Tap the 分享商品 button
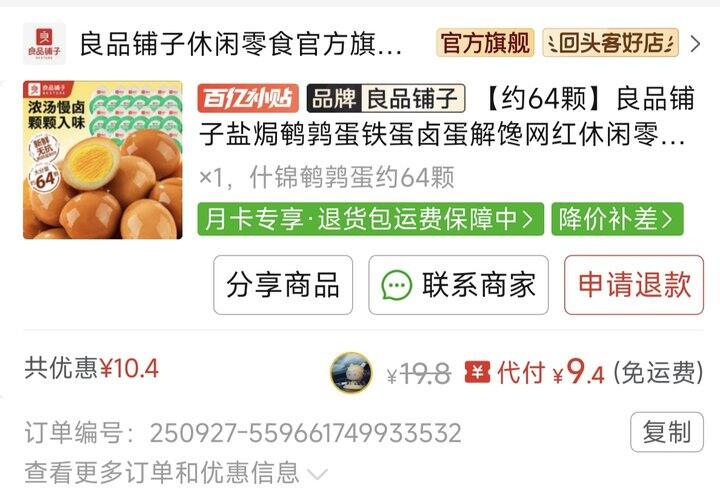The image size is (720, 494). pyautogui.click(x=283, y=285)
